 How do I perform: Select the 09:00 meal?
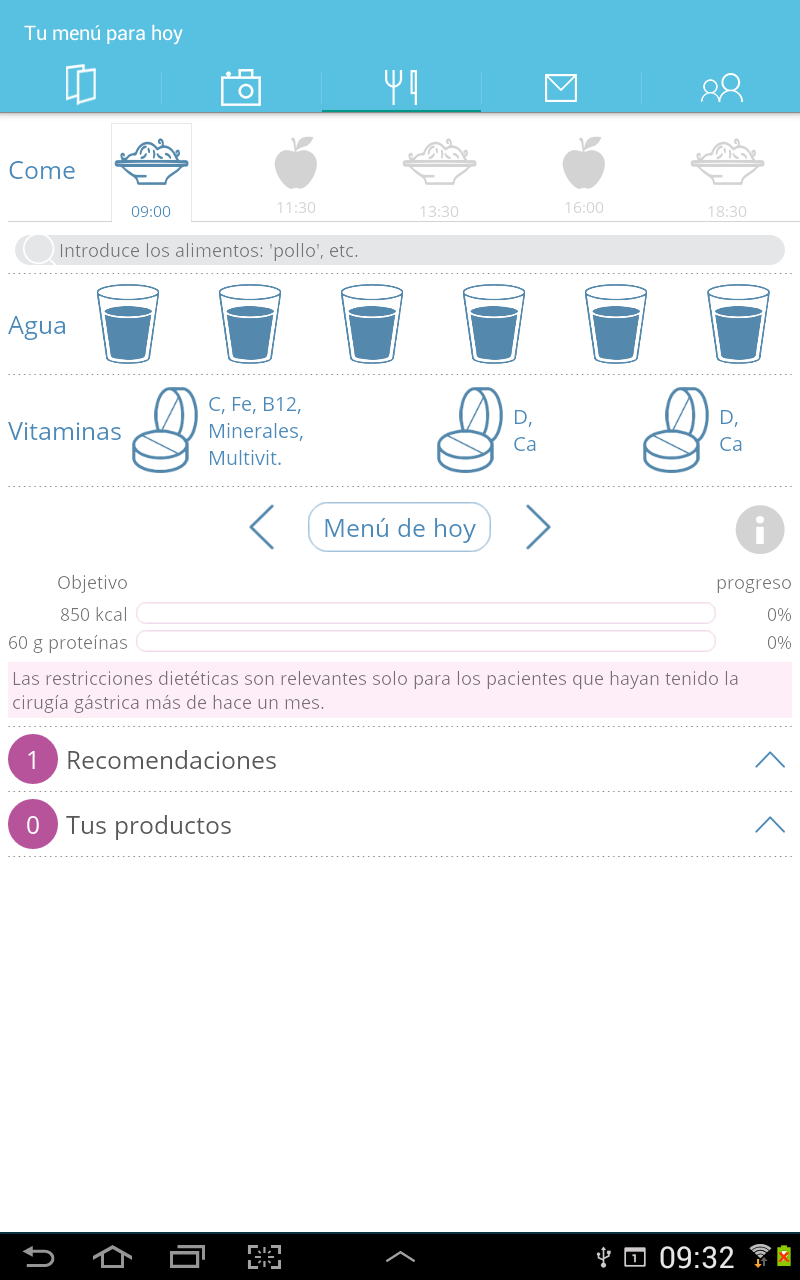click(x=151, y=172)
